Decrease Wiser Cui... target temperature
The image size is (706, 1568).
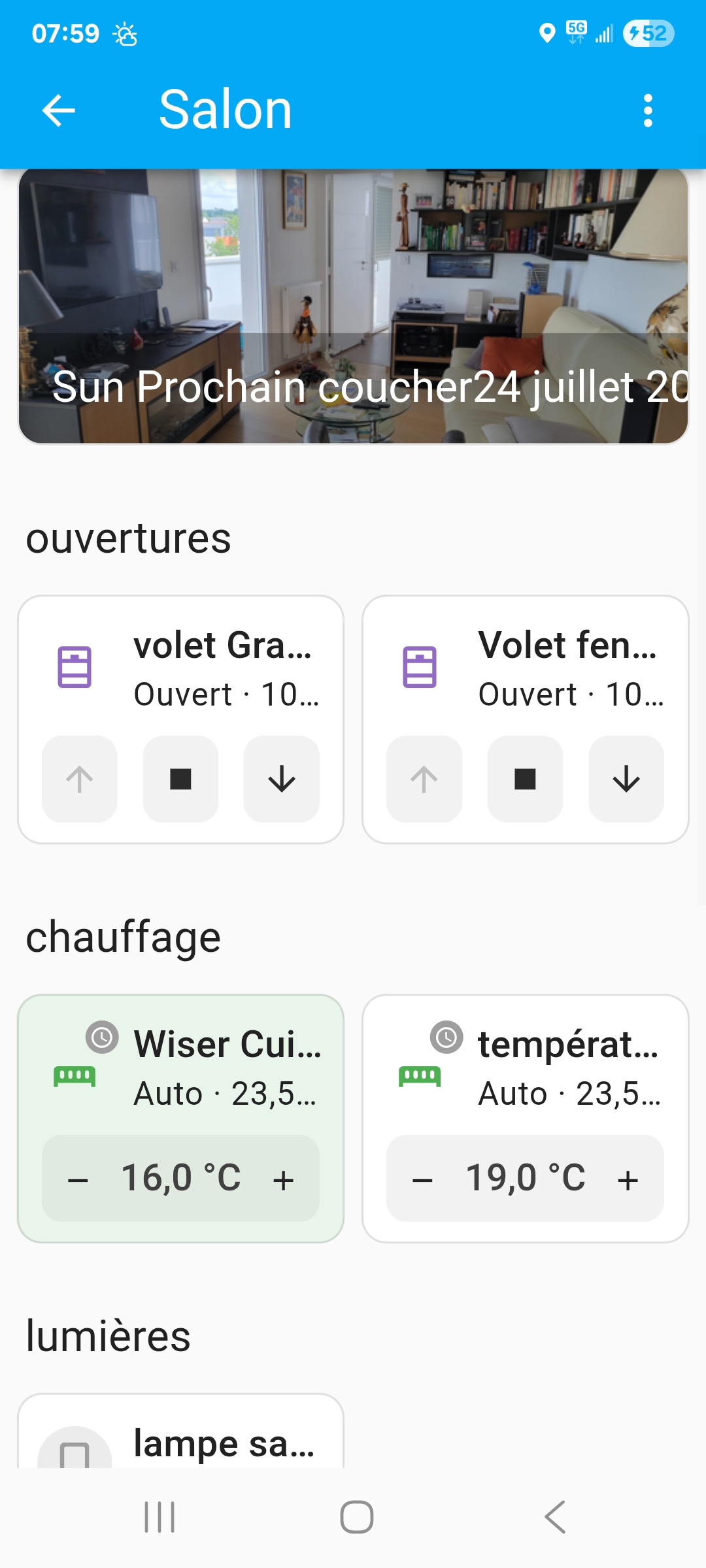point(78,1179)
